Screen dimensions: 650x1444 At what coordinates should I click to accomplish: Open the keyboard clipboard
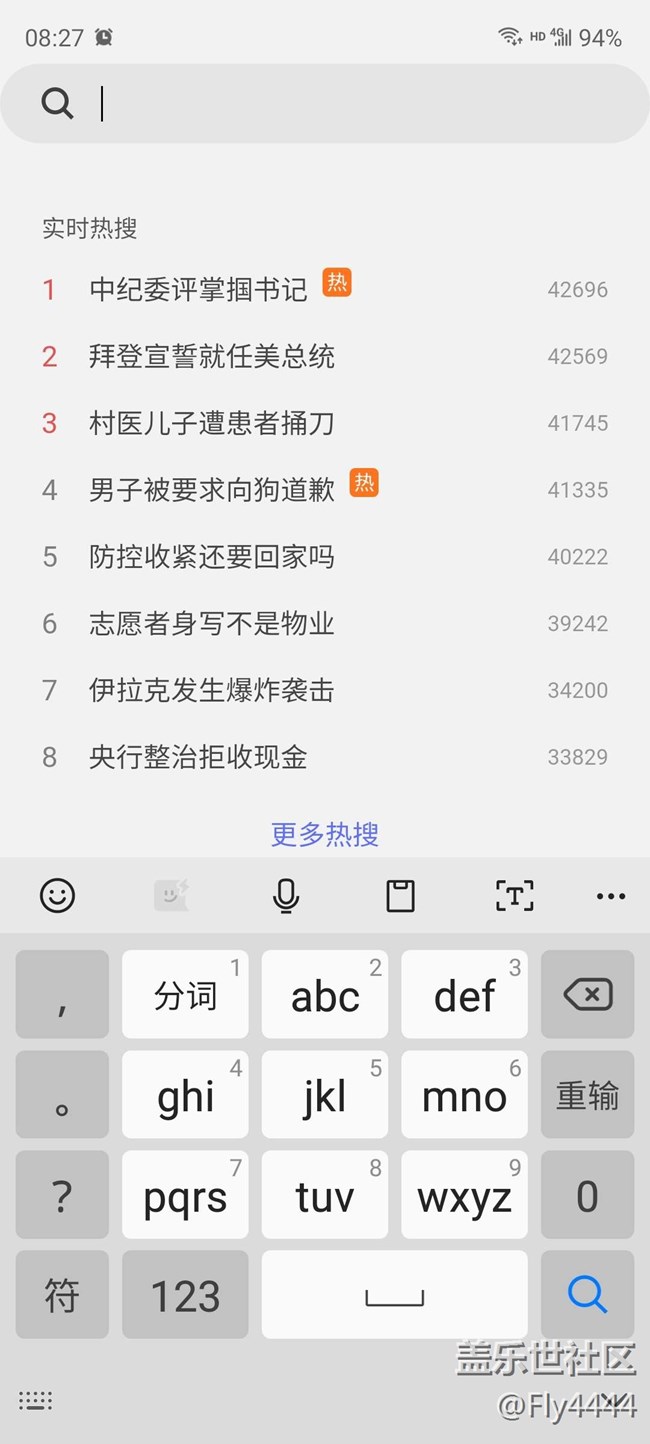point(400,896)
